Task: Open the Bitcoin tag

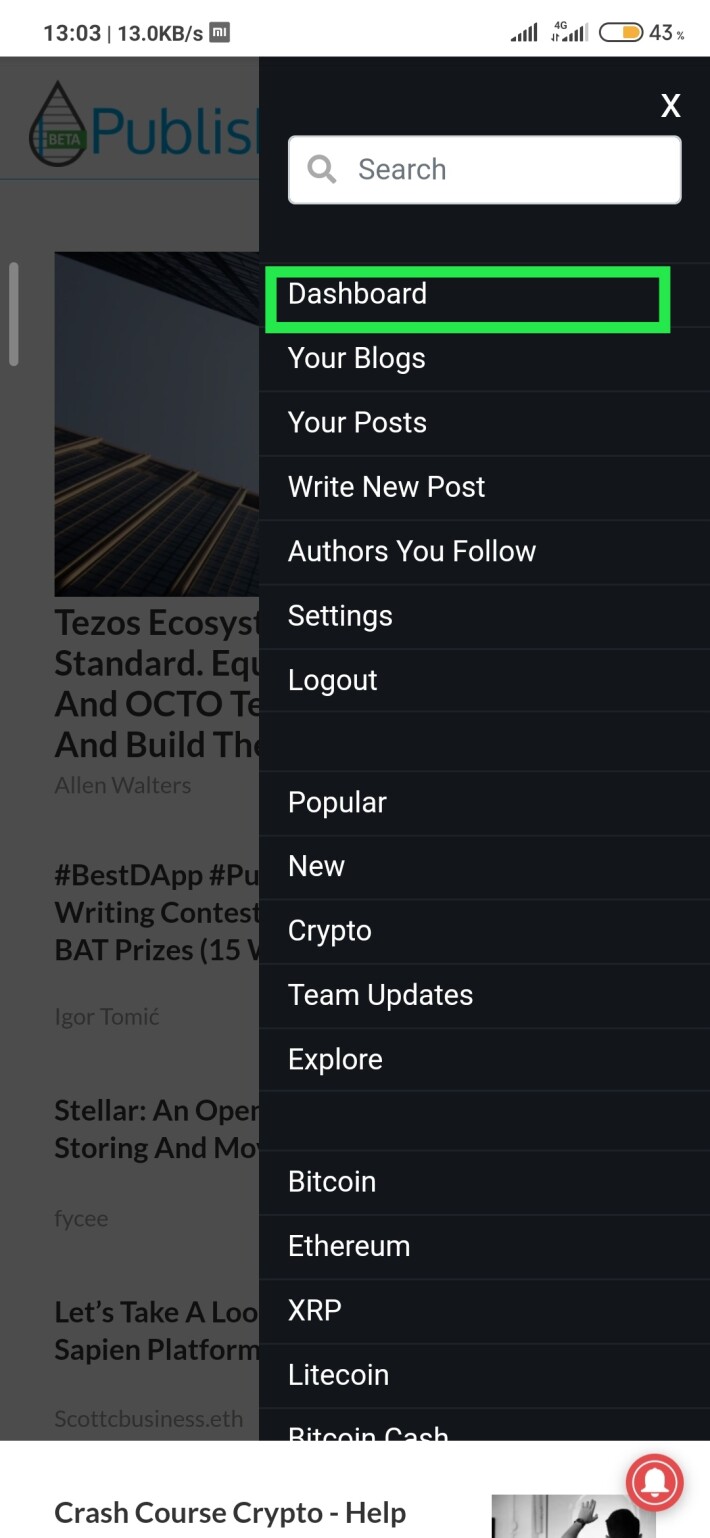Action: point(484,1182)
